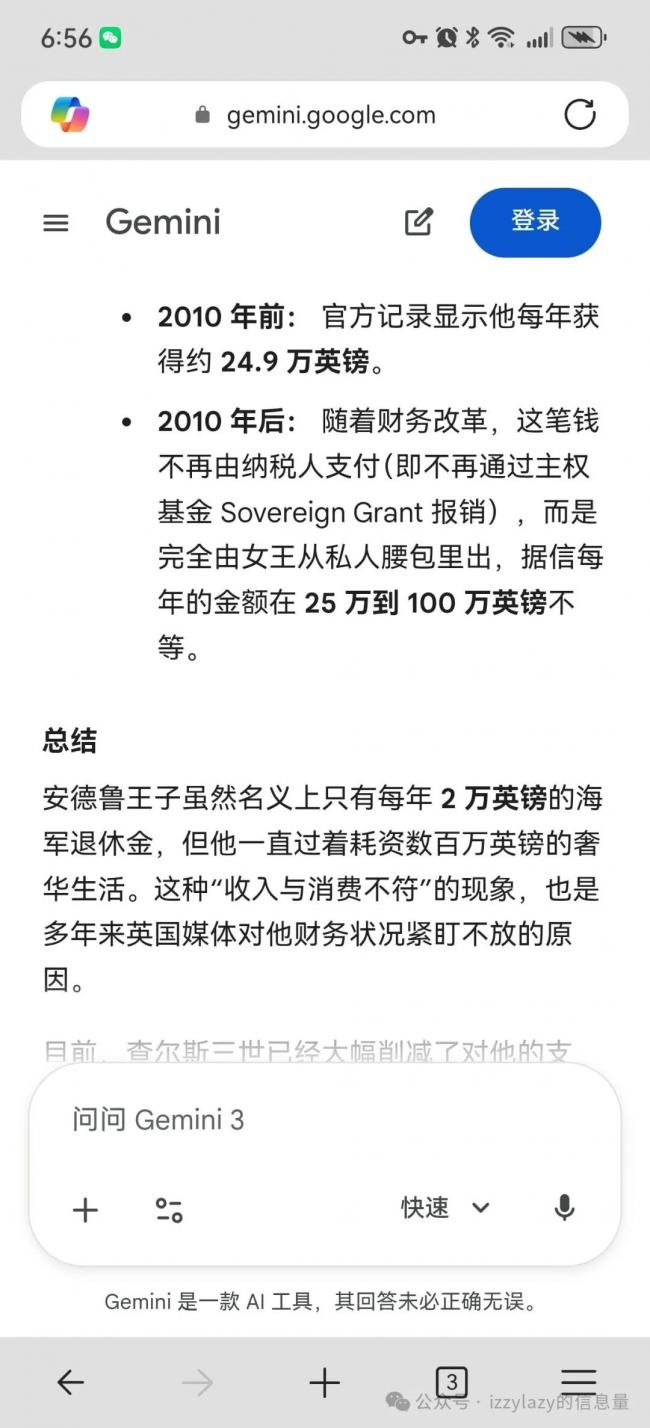The height and width of the screenshot is (1428, 650).
Task: Go back in the browser
Action: coord(70,1383)
